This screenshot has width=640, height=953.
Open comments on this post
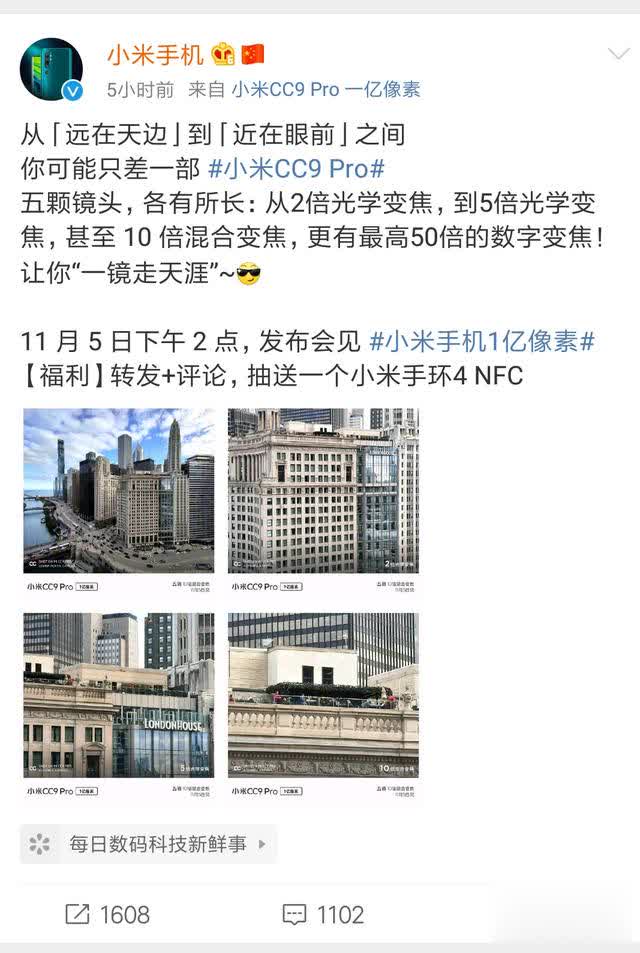[323, 914]
